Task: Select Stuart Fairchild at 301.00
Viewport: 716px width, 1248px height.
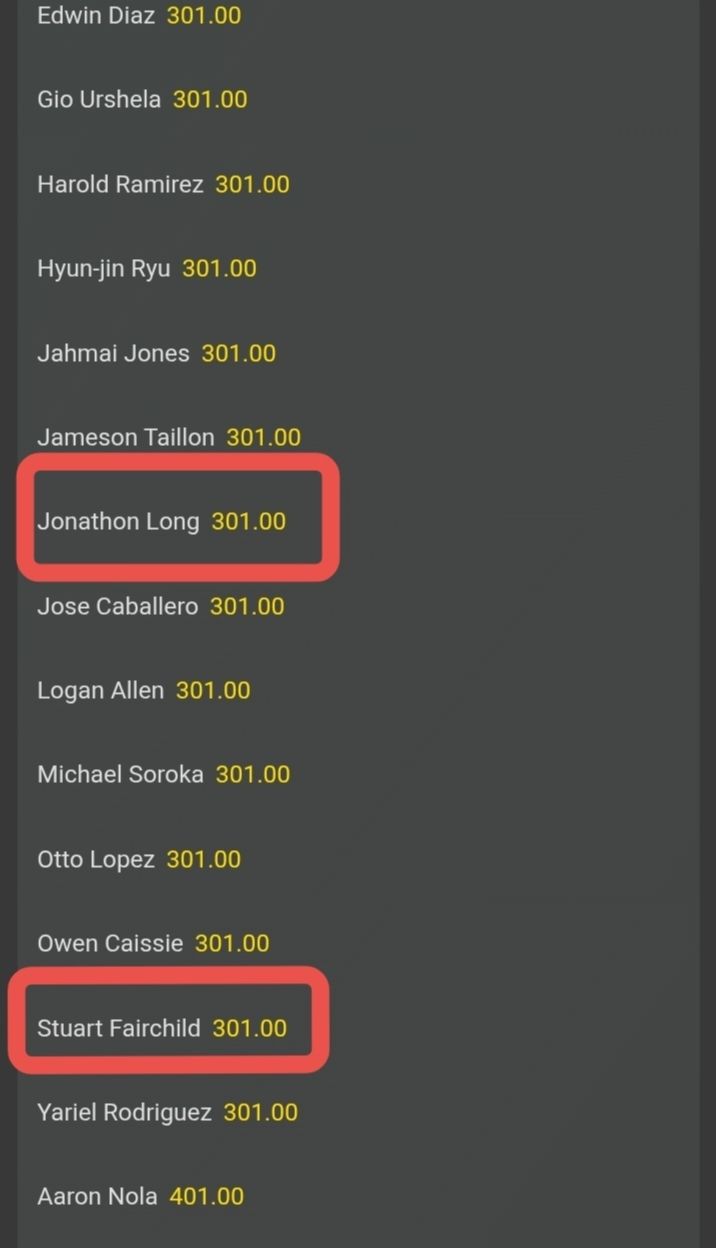Action: pyautogui.click(x=162, y=1028)
